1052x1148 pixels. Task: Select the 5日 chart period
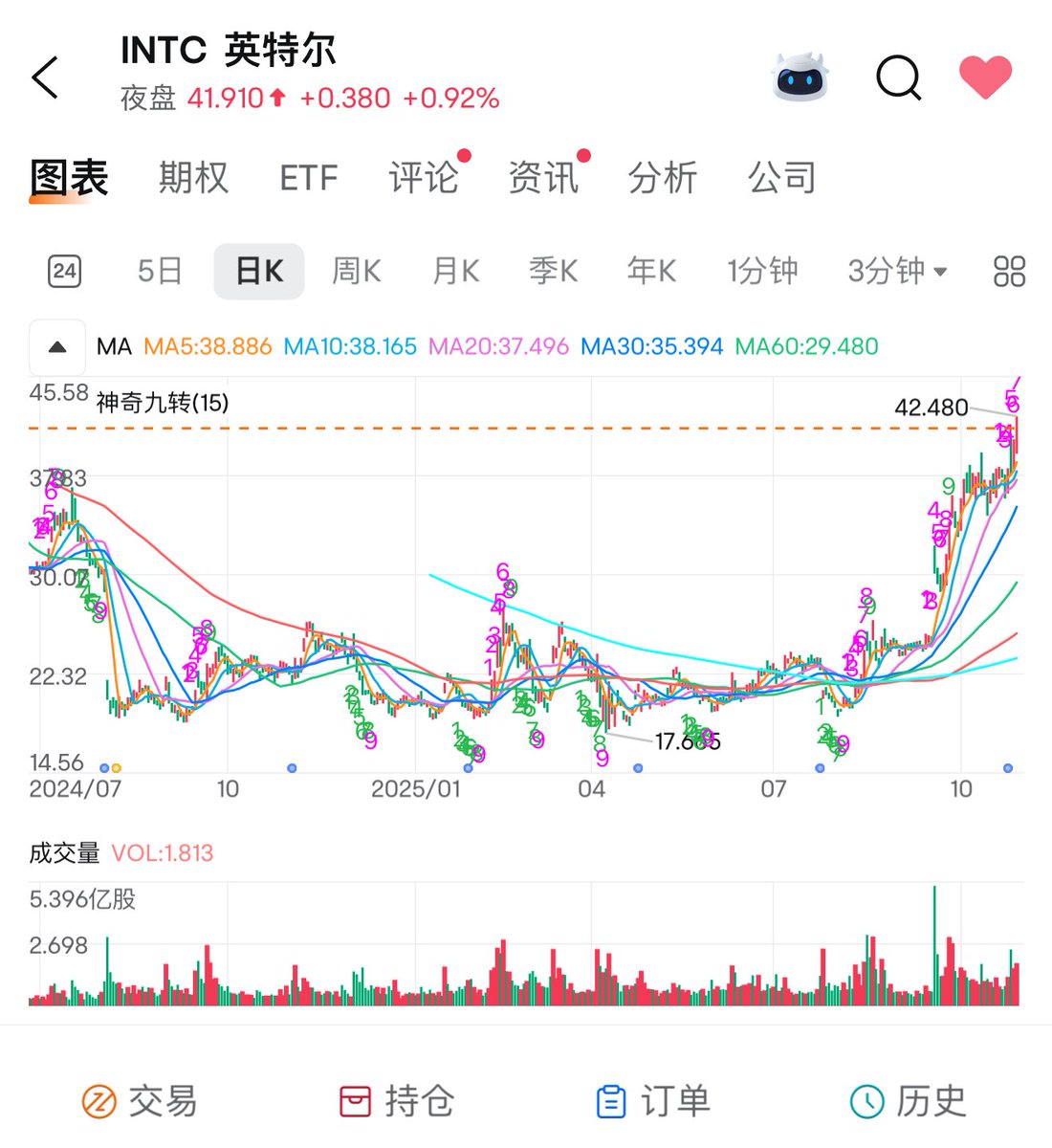pyautogui.click(x=160, y=272)
